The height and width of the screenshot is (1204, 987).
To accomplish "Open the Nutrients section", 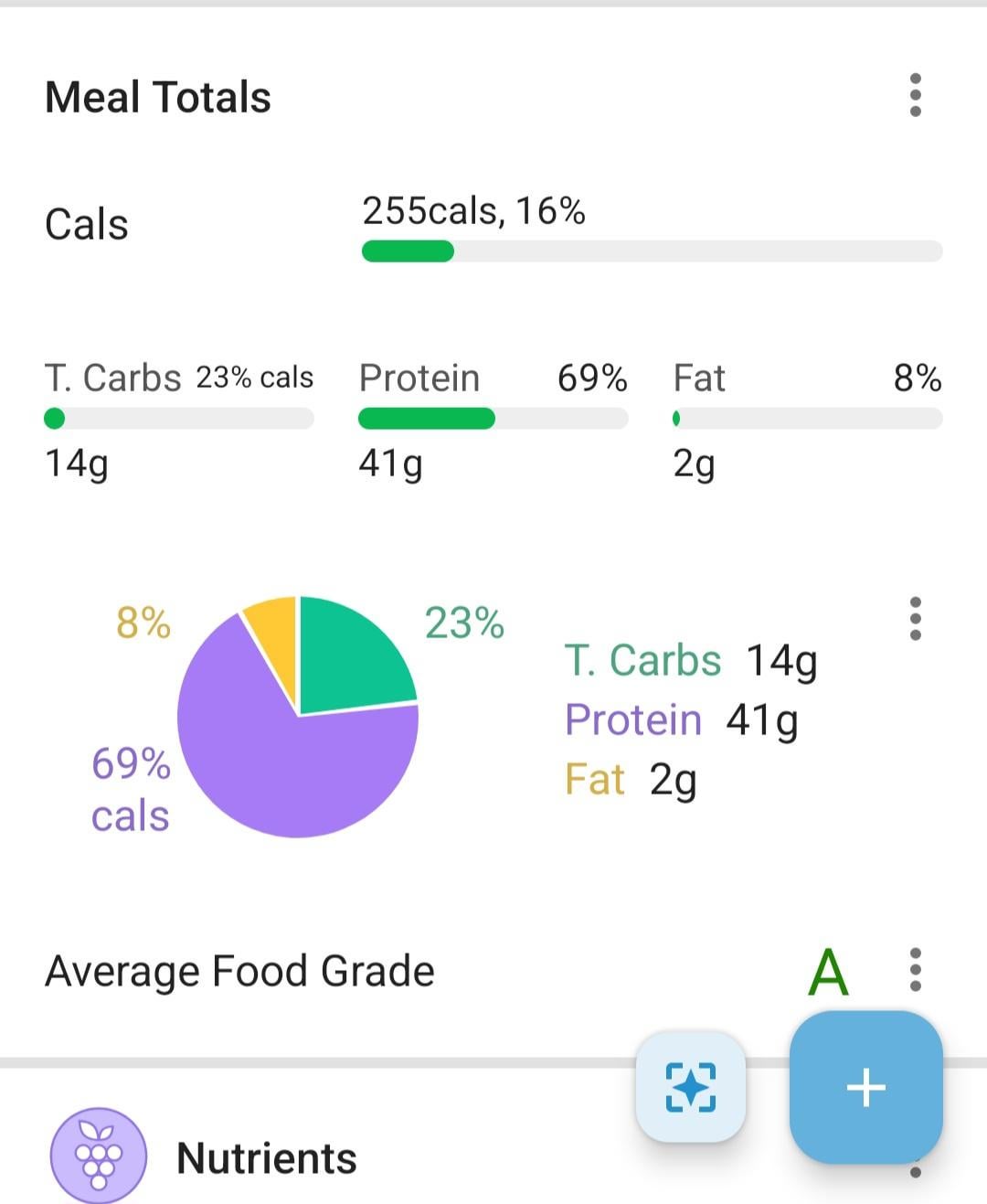I will [265, 1157].
